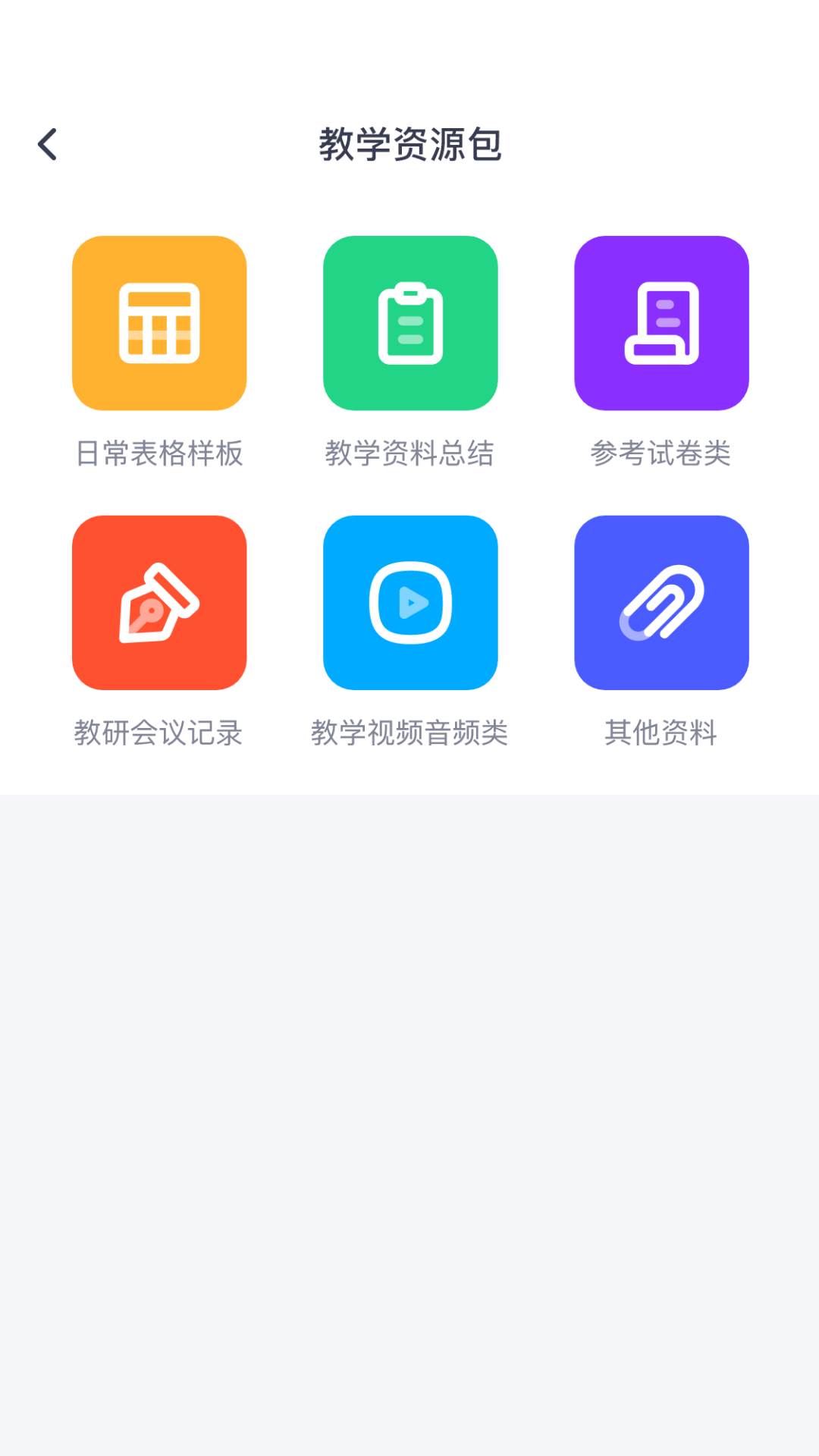This screenshot has height=1456, width=819.
Task: Tap the attachment clip icon in indigo square
Action: point(661,603)
